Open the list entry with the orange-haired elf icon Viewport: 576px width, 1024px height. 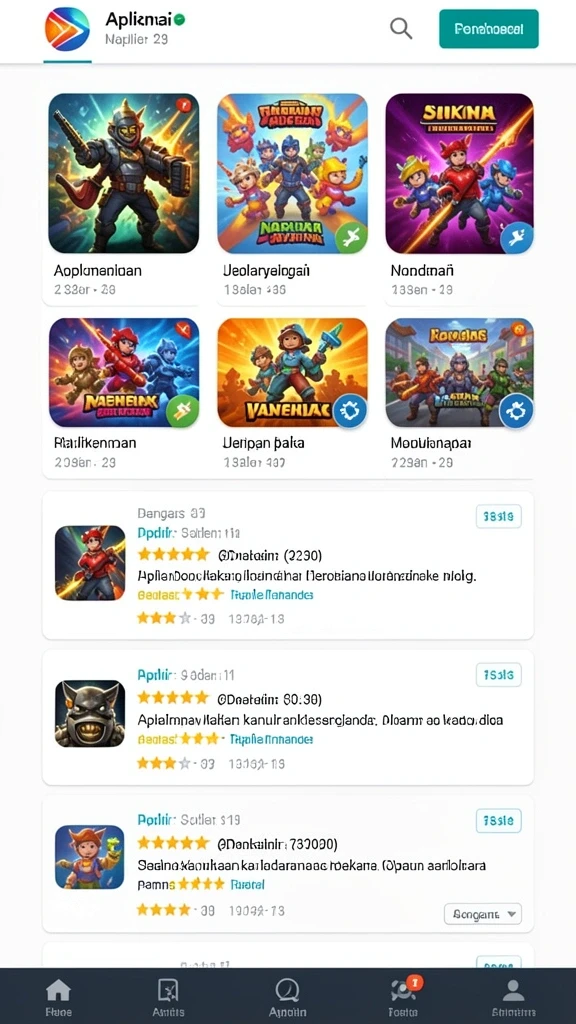tap(288, 864)
